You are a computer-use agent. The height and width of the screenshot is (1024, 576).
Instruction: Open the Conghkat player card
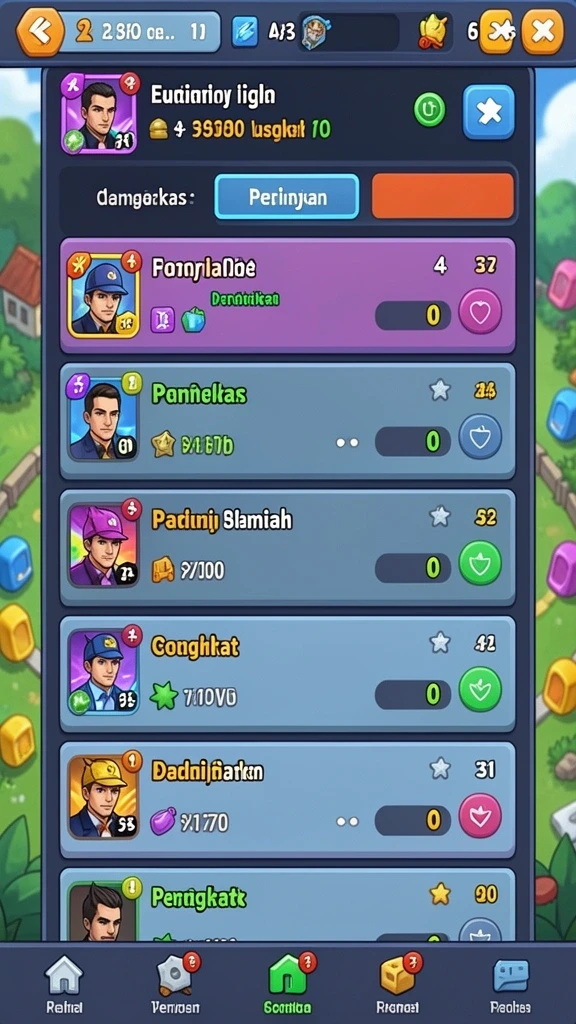(x=287, y=673)
